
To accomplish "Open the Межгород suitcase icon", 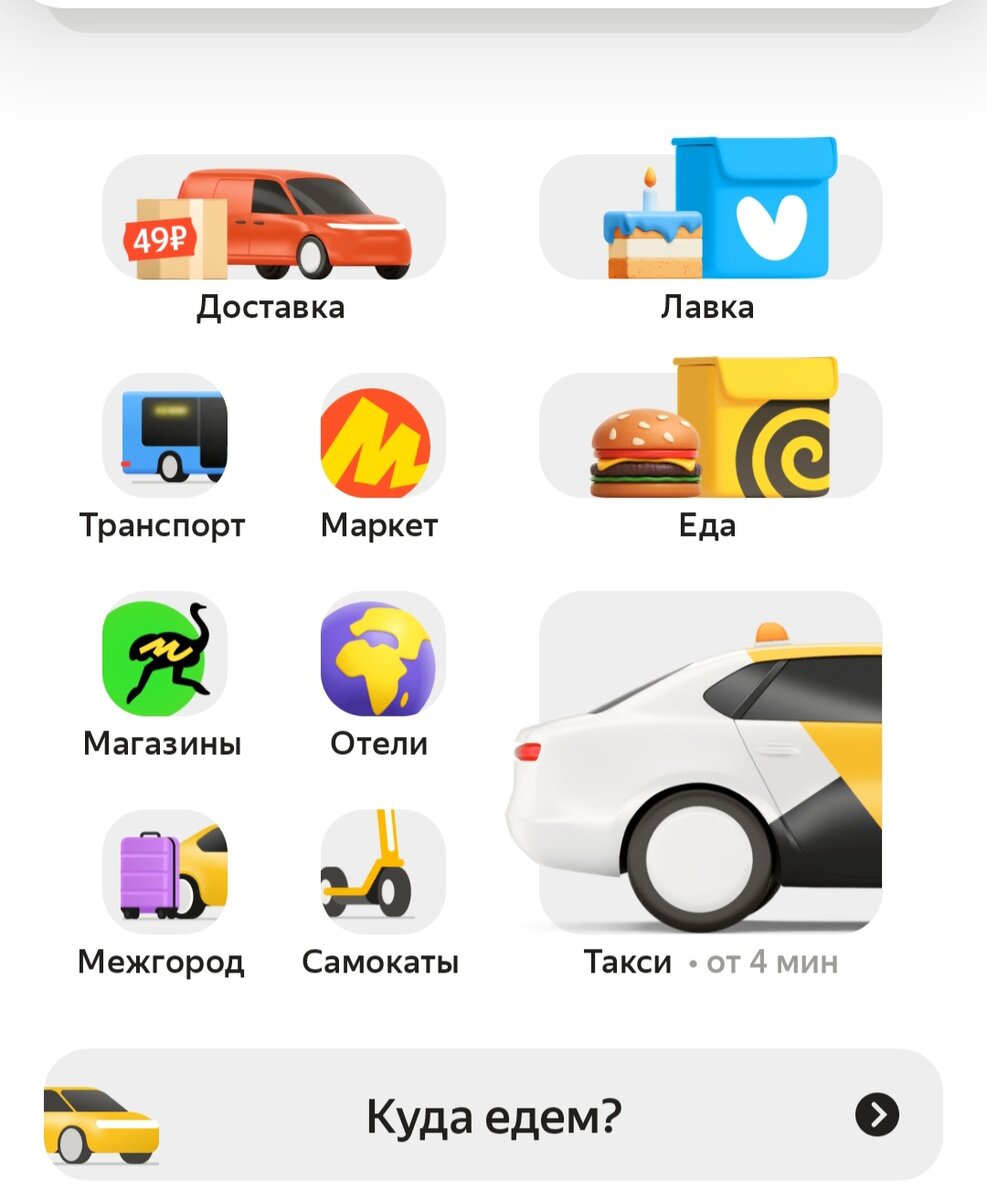I will tap(163, 872).
